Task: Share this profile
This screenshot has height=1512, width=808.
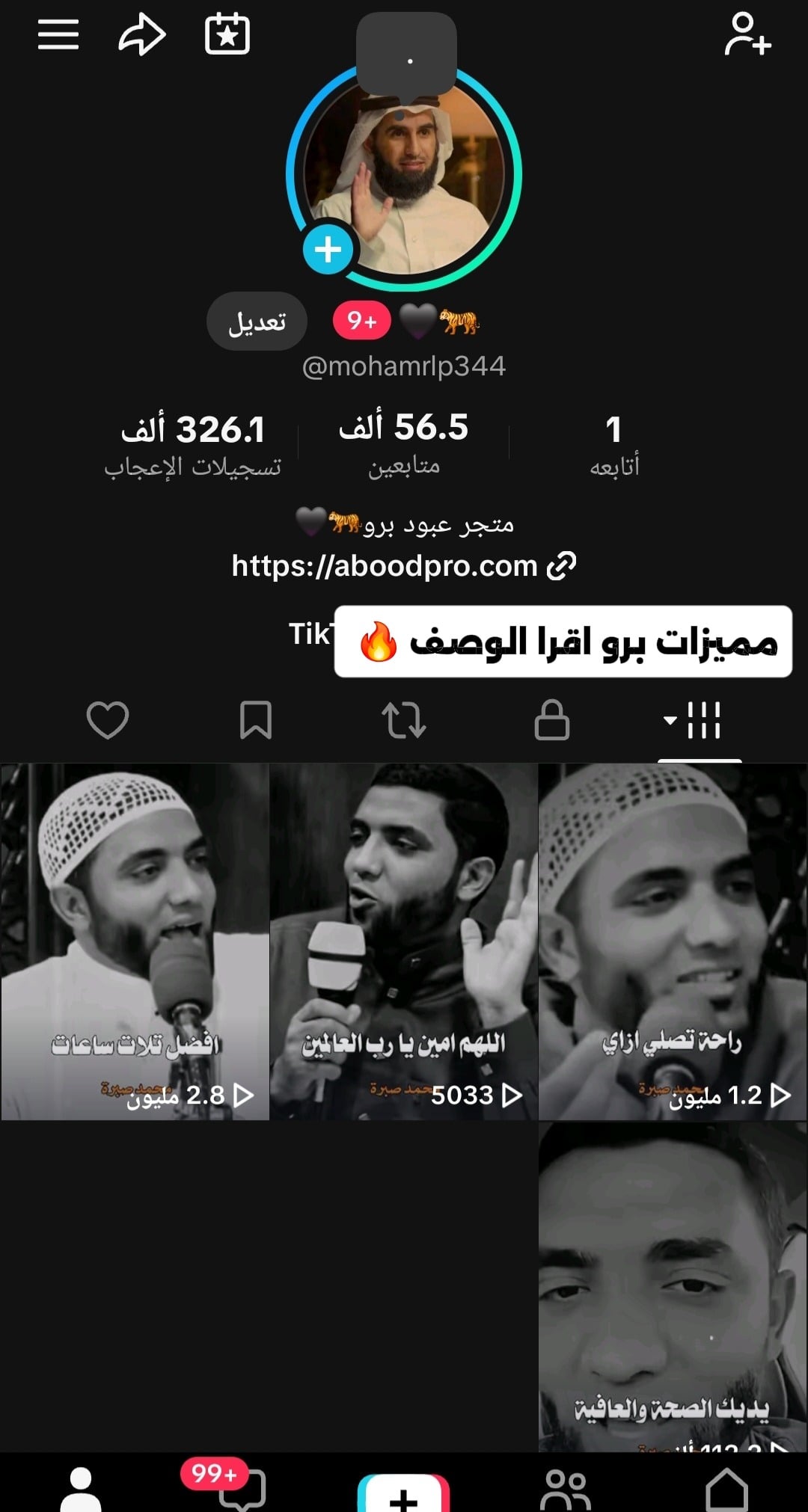Action: click(x=141, y=35)
